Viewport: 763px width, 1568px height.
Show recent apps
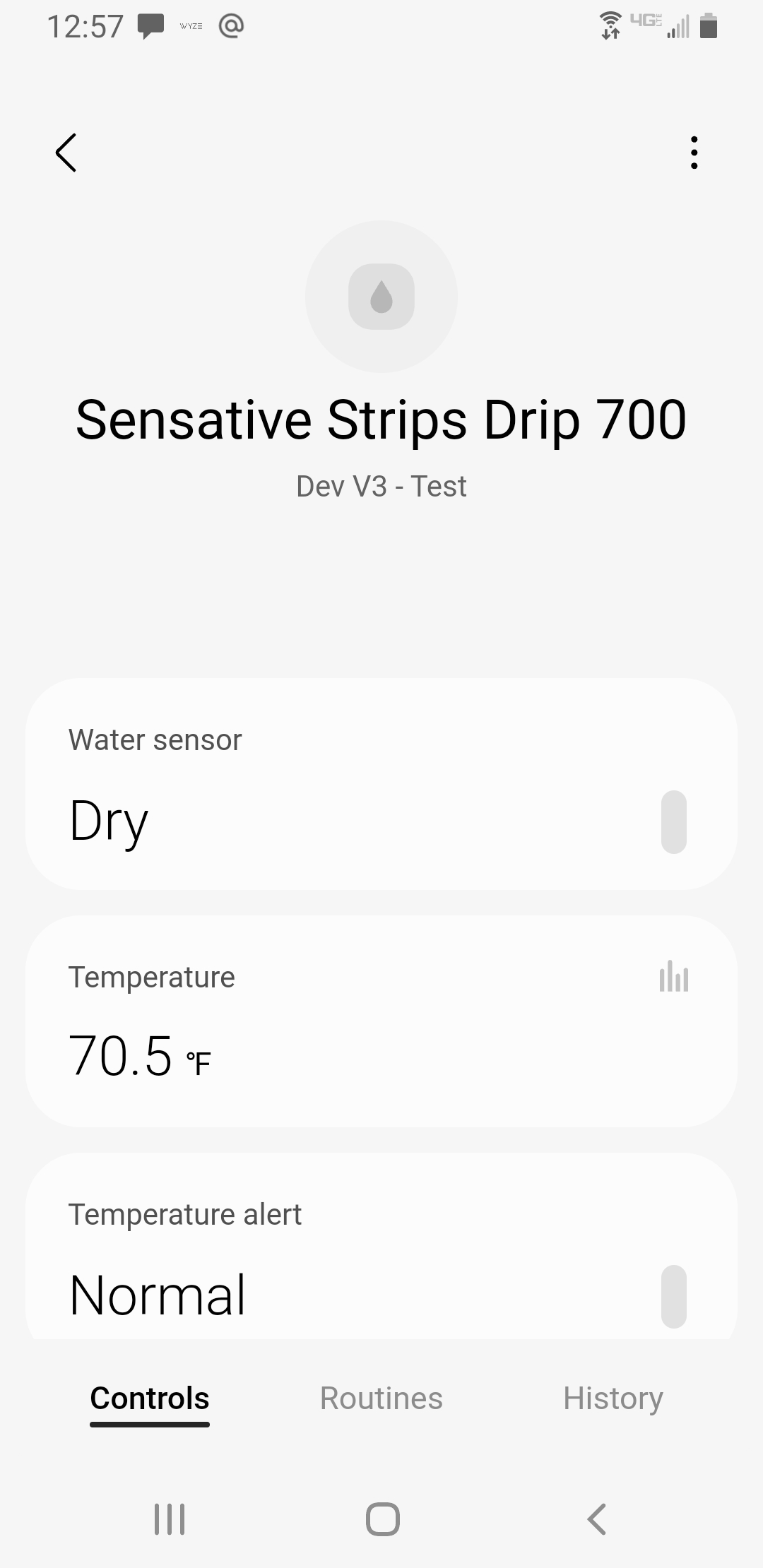pos(170,1519)
